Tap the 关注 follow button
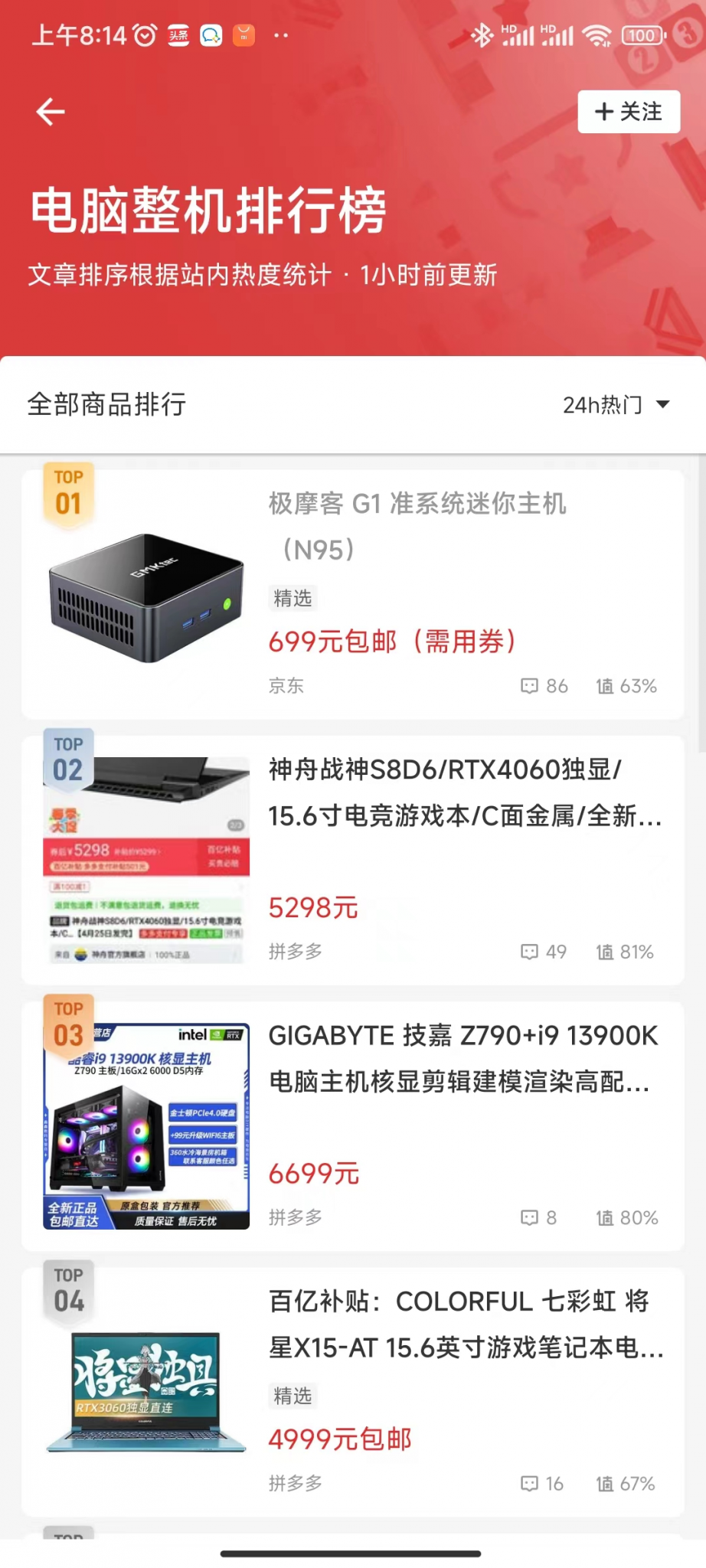Viewport: 706px width, 1568px height. (628, 111)
